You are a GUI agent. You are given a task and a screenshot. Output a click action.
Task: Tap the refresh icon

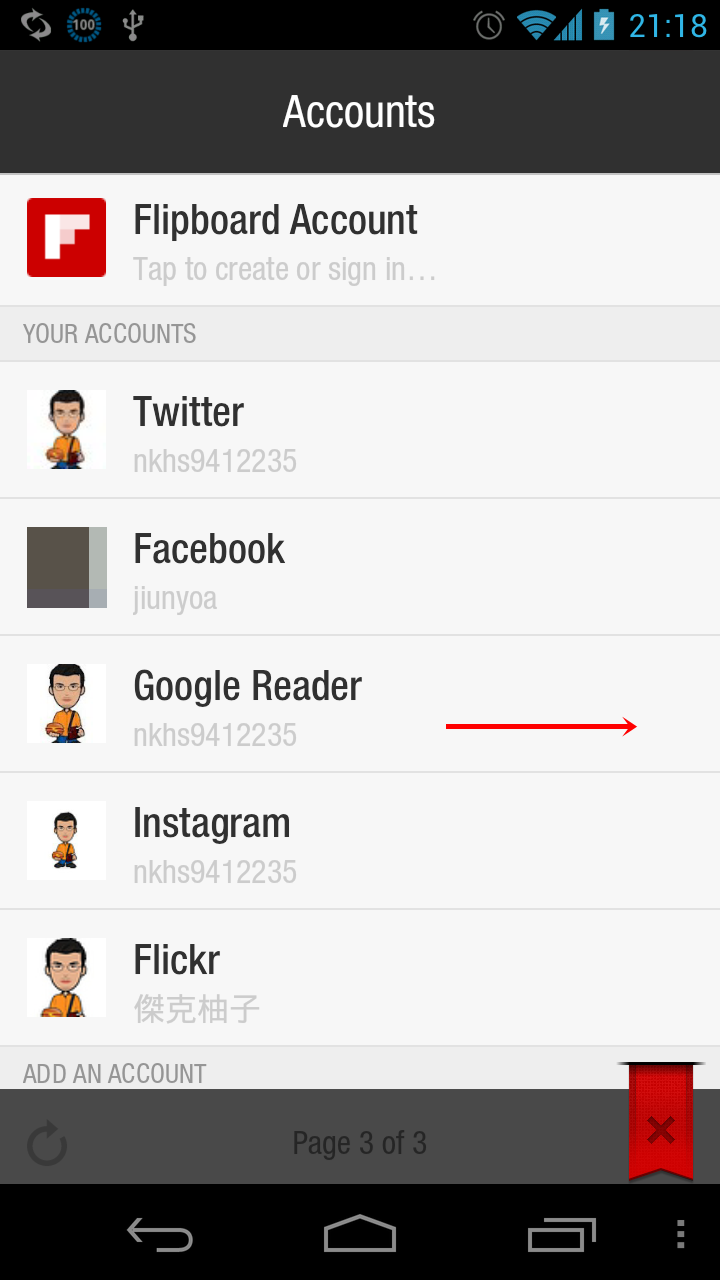[47, 1144]
